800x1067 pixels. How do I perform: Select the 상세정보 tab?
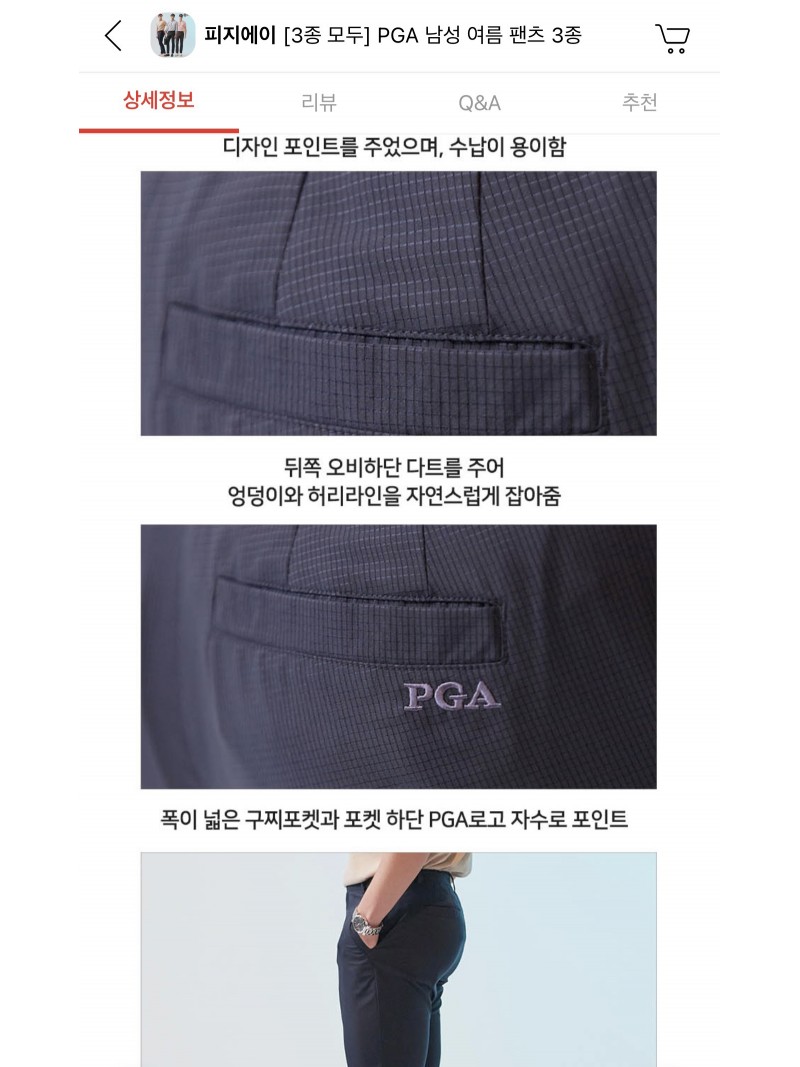pyautogui.click(x=159, y=101)
